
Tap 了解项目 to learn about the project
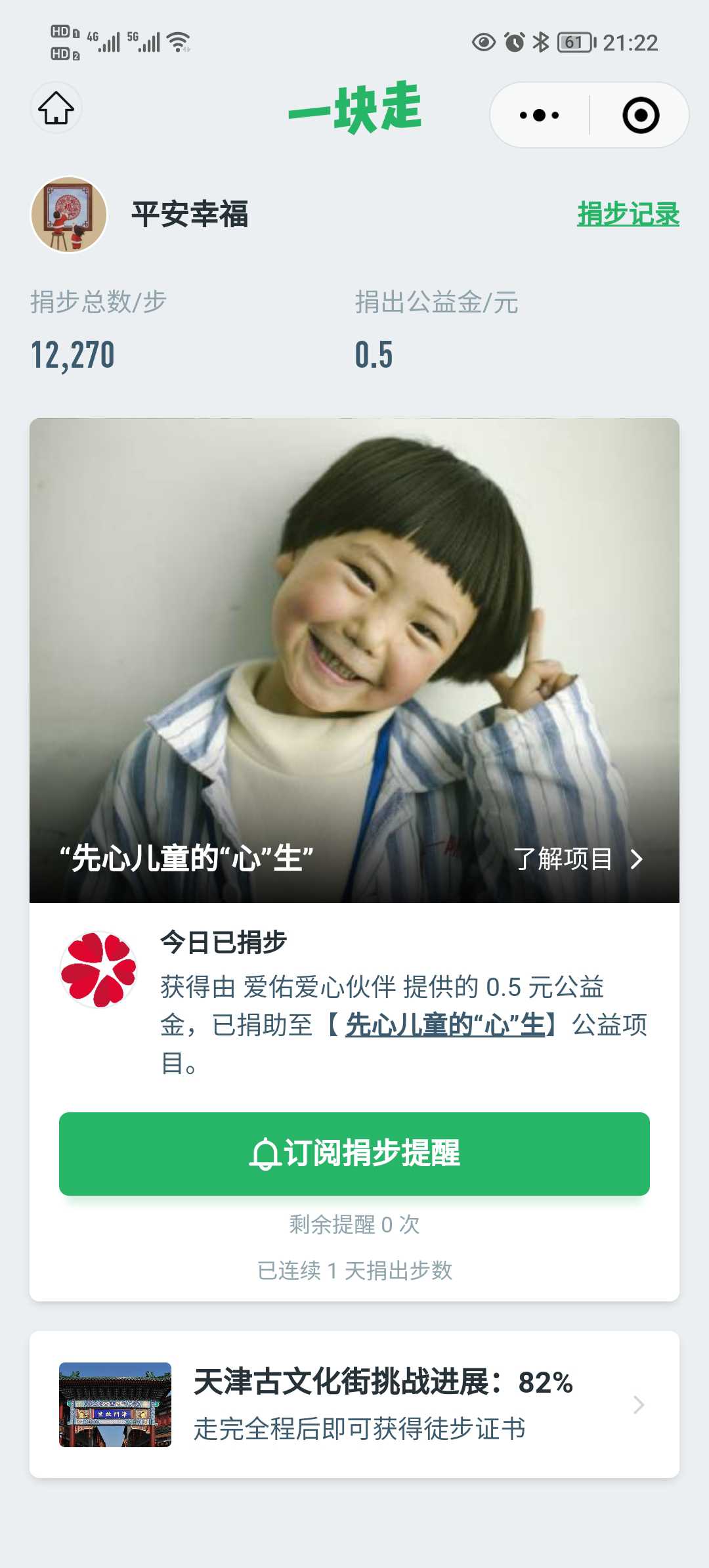[578, 859]
